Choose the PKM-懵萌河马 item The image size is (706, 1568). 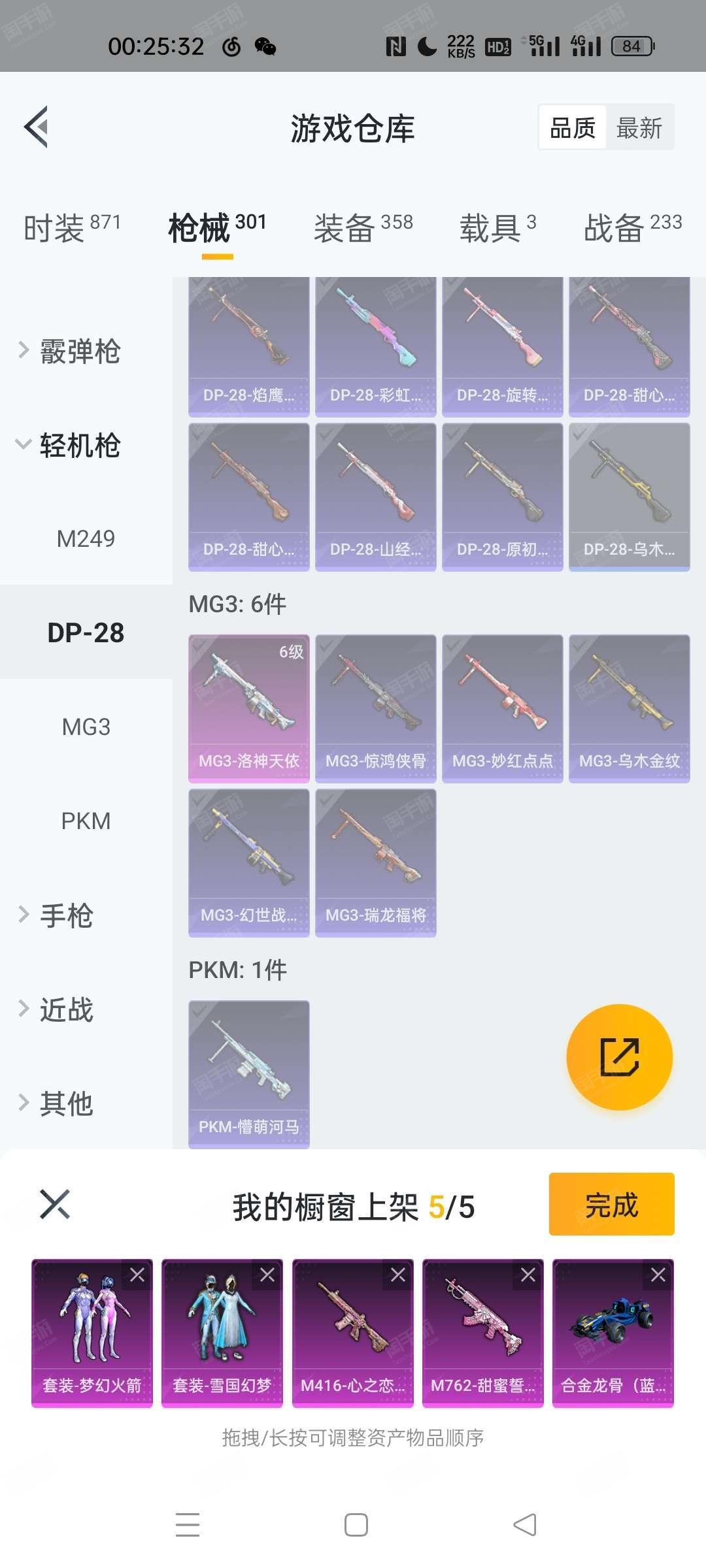[x=249, y=1074]
